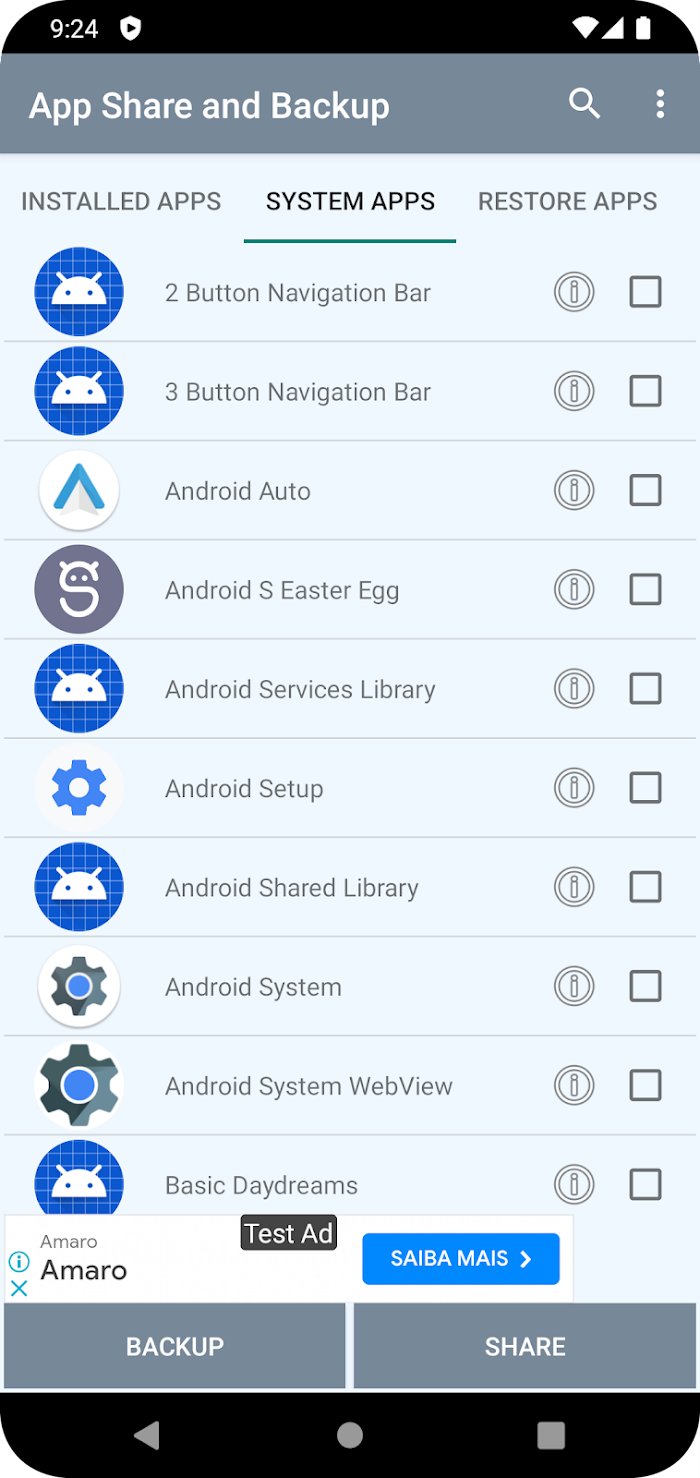Screen dimensions: 700x1478
Task: Check the Basic Daydreams checkbox
Action: coord(645,1185)
